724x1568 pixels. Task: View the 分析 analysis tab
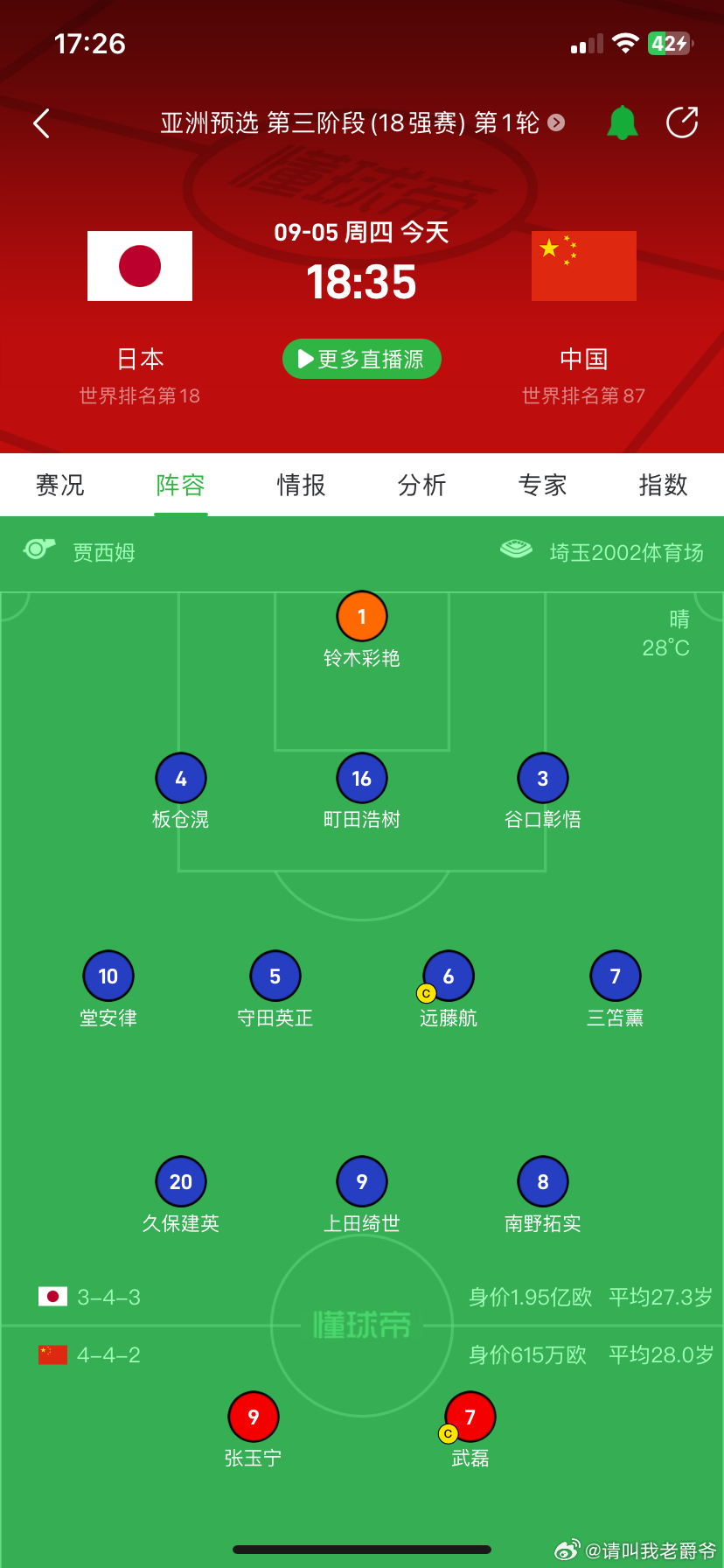[422, 485]
